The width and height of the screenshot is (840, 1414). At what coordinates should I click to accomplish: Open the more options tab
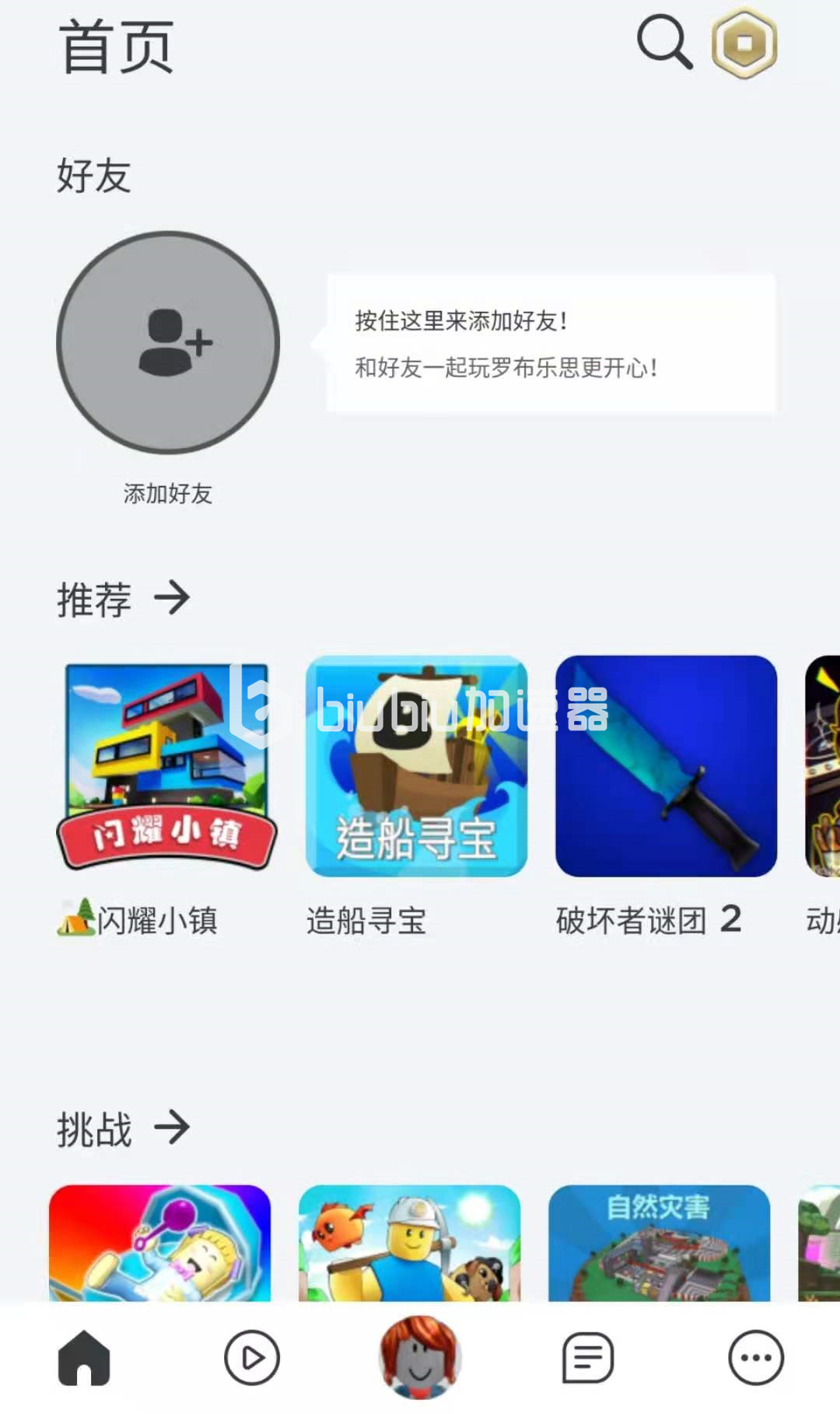pyautogui.click(x=755, y=1358)
